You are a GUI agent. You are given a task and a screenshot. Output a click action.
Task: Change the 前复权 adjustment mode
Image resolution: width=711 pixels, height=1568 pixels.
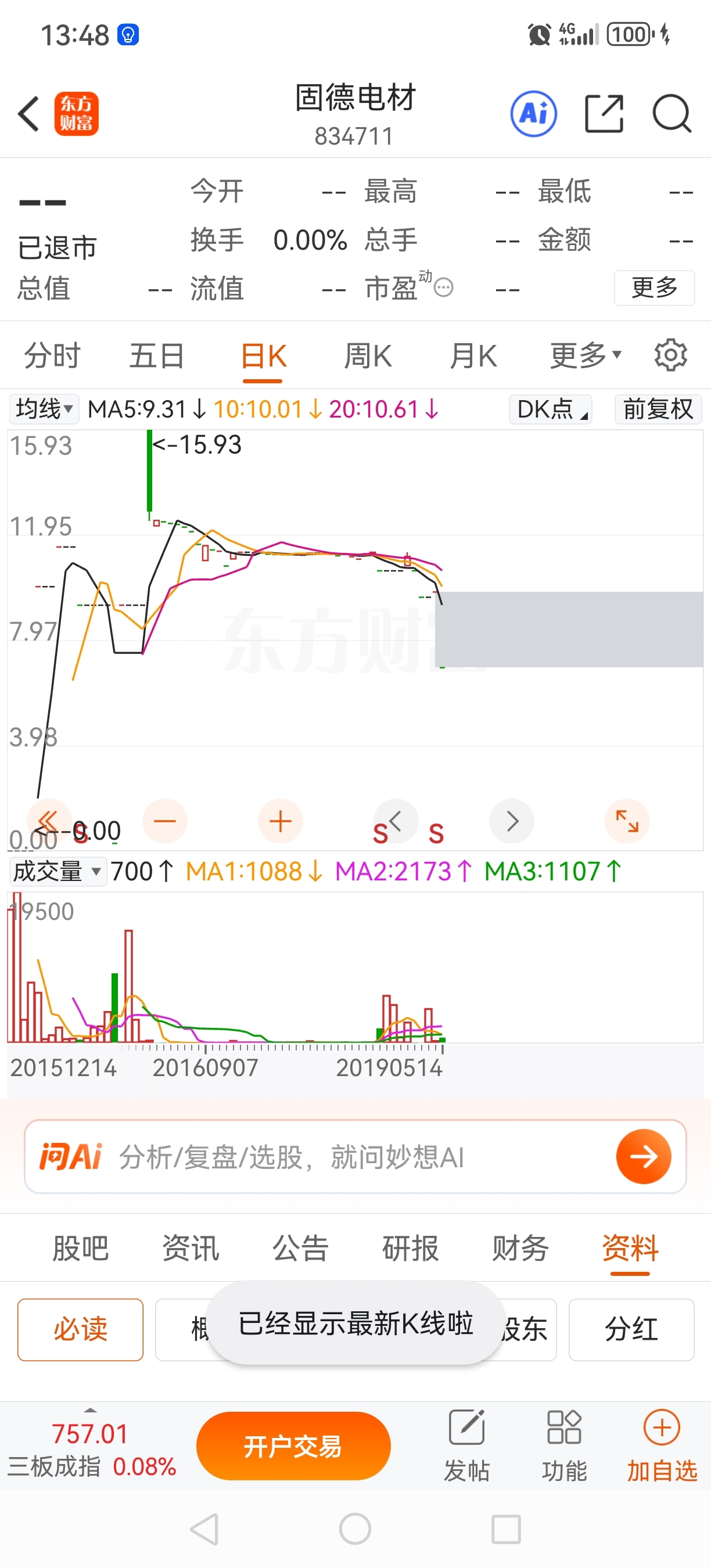click(658, 409)
